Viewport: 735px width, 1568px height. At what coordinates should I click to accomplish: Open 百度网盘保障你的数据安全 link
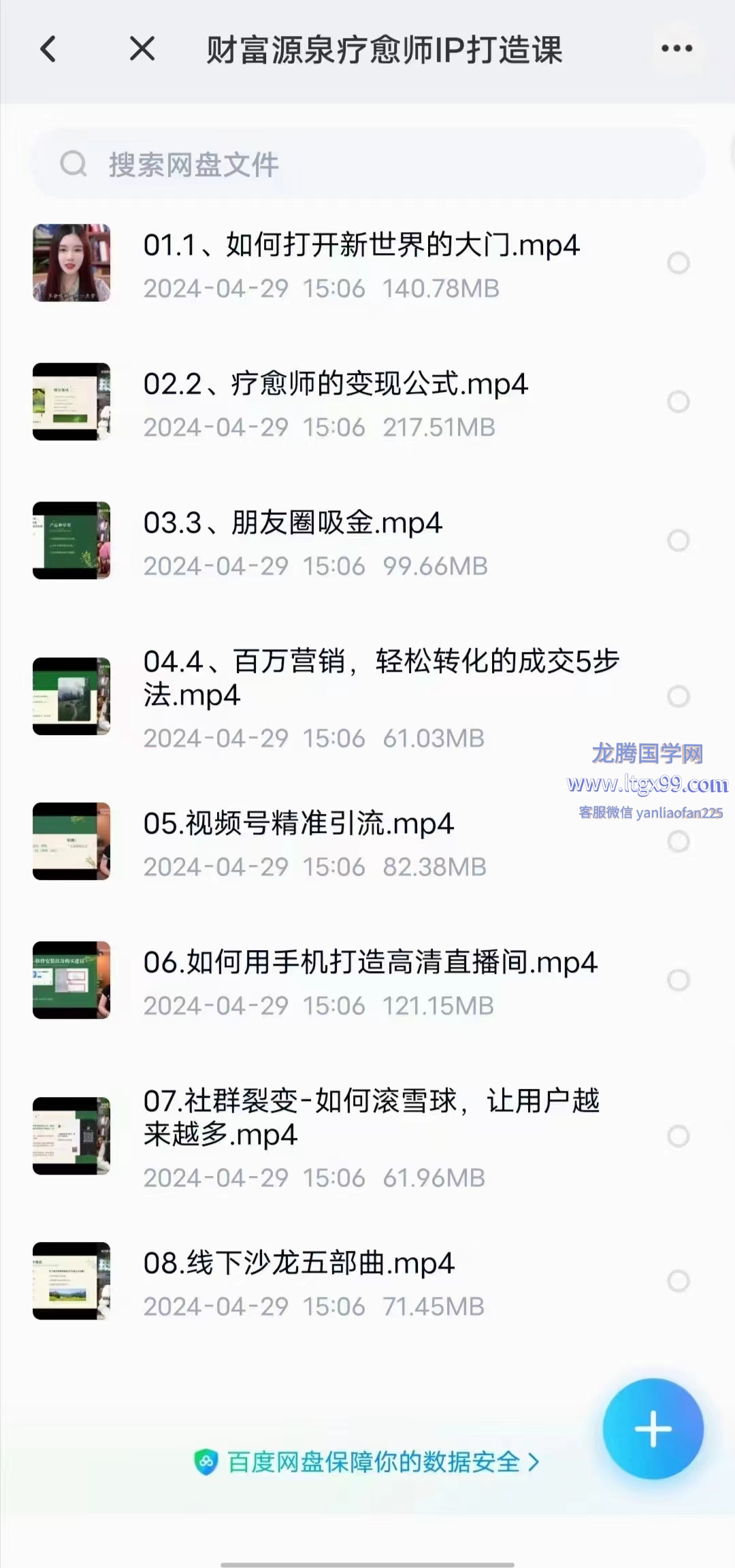367,1462
